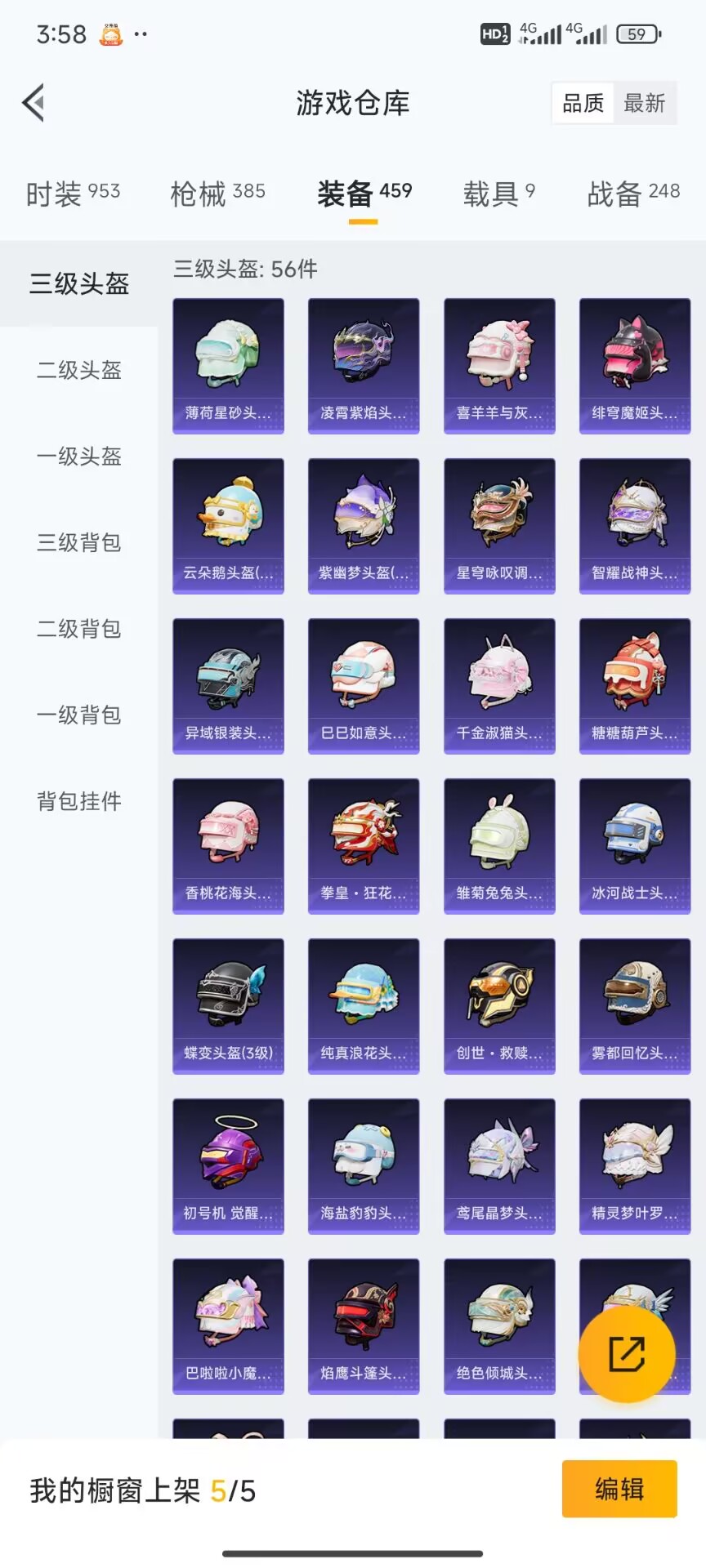This screenshot has width=706, height=1568.
Task: Open the 三级背包 sidebar category
Action: point(78,543)
